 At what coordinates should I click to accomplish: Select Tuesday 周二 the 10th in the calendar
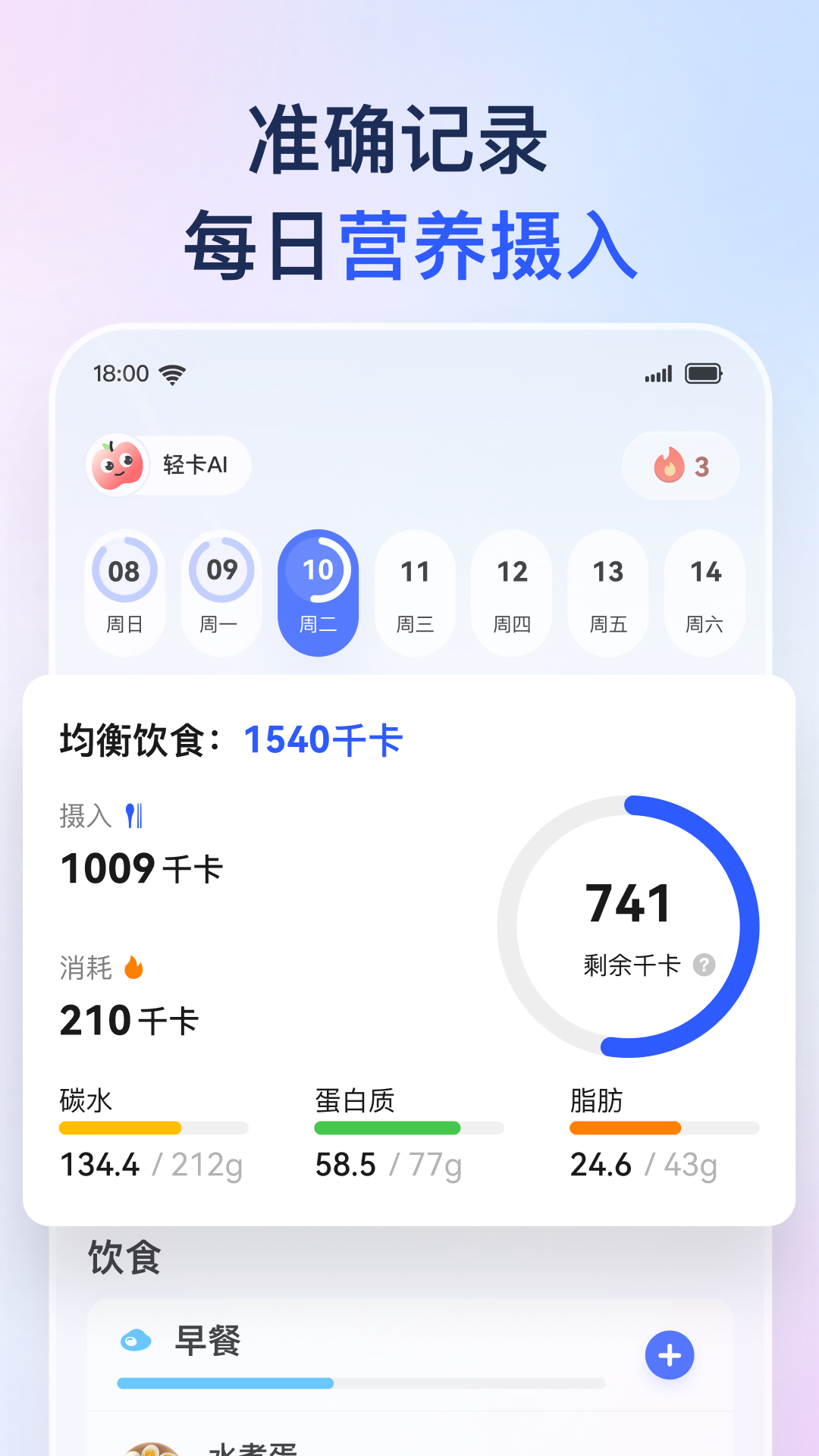[319, 591]
